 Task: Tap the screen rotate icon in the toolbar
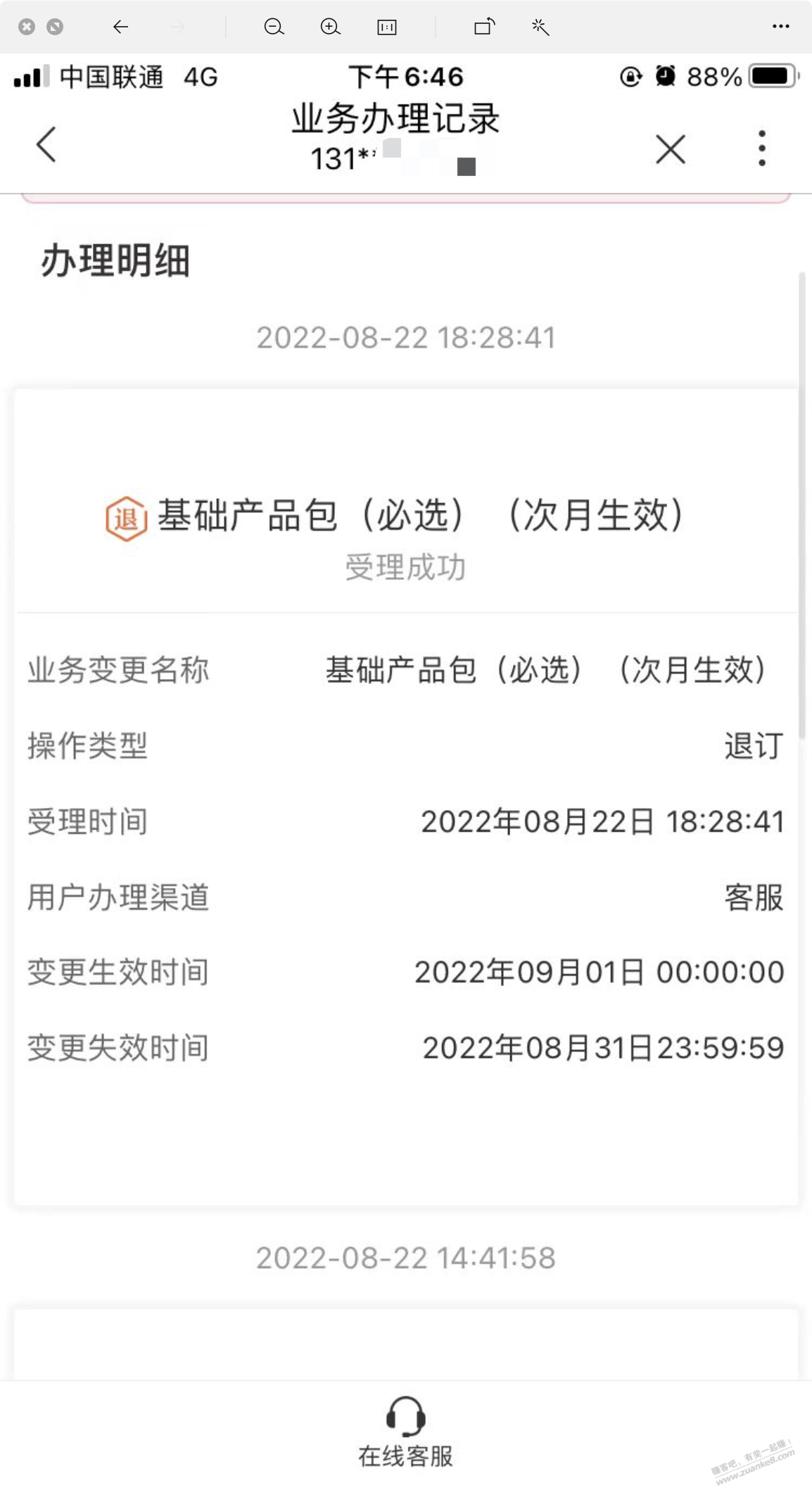pyautogui.click(x=484, y=27)
